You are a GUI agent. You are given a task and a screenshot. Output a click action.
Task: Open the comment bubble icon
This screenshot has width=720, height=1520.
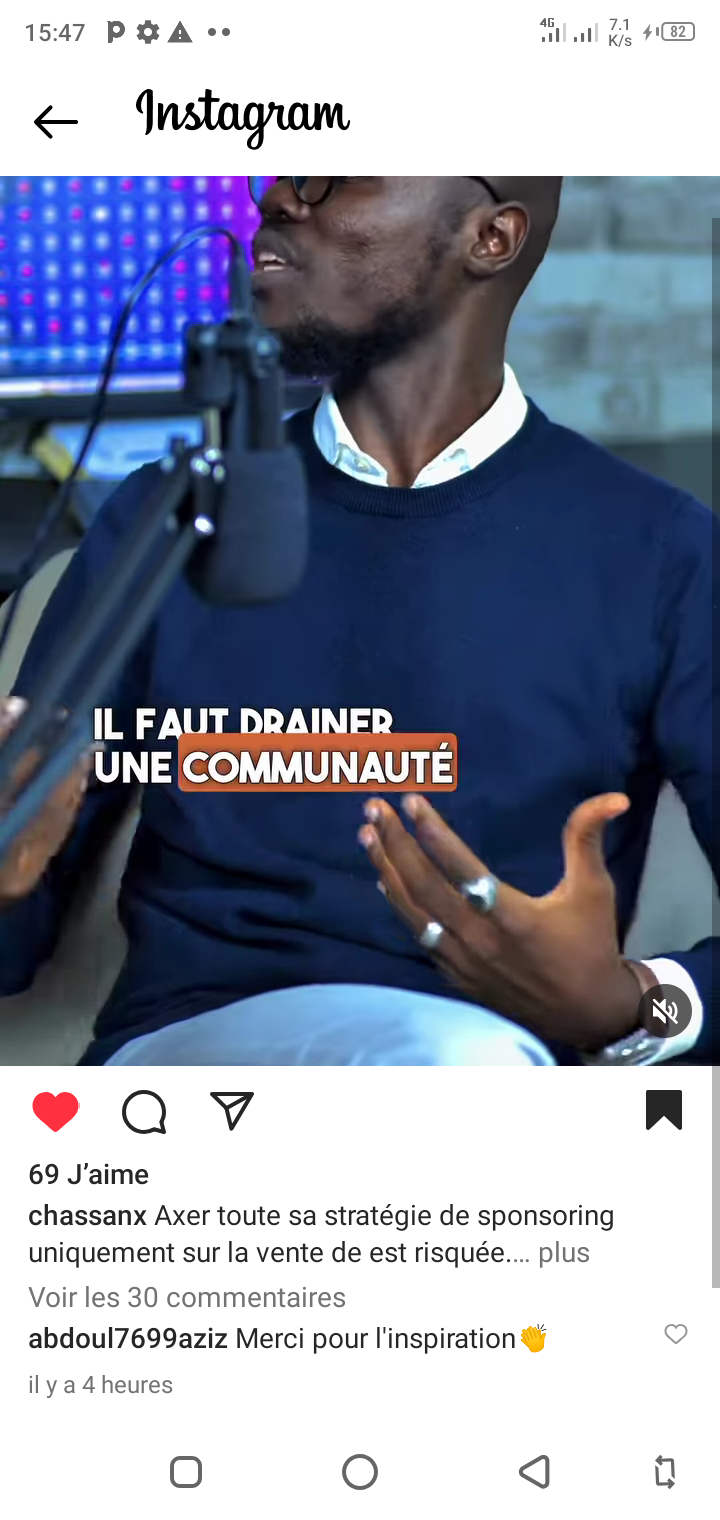tap(144, 1112)
